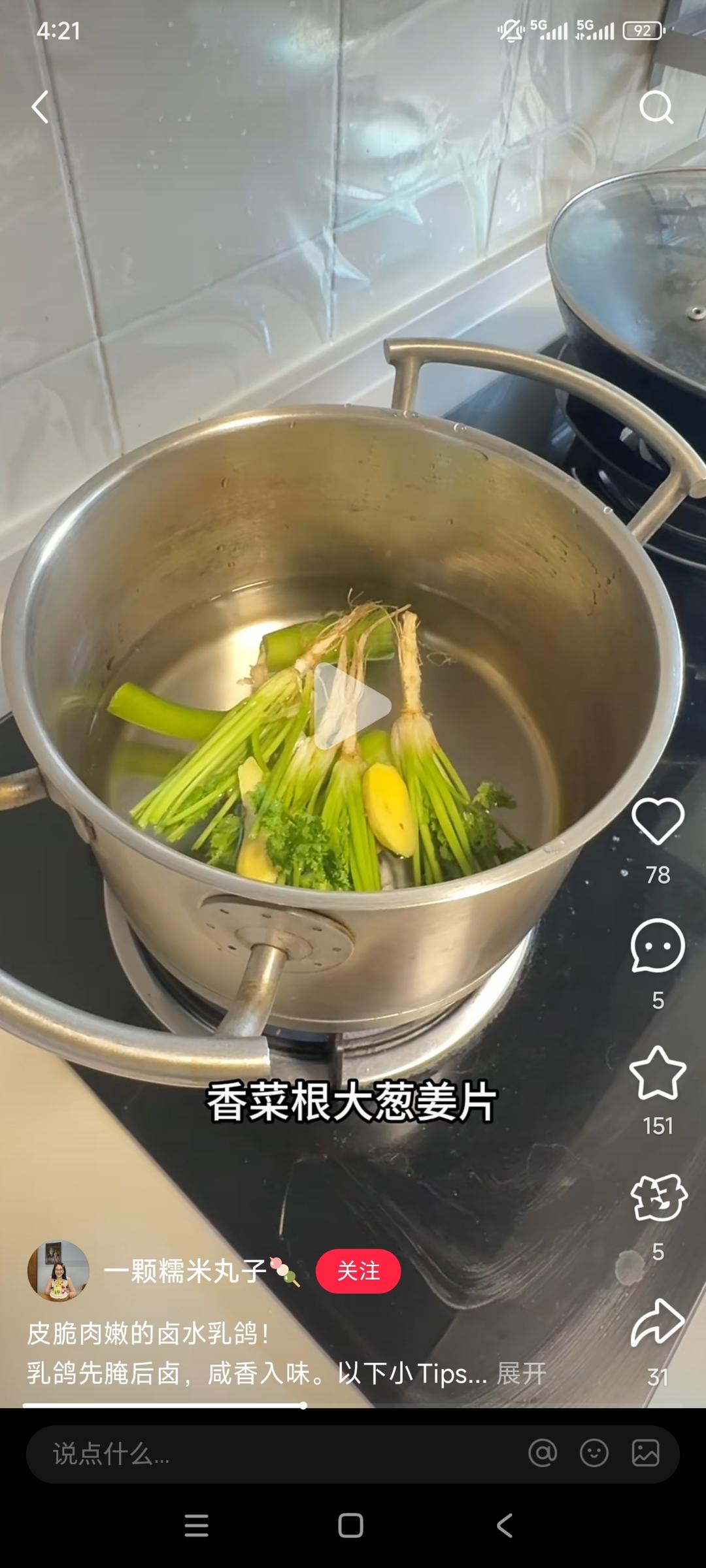Attach an image to the comment
706x1568 pixels.
click(645, 1454)
